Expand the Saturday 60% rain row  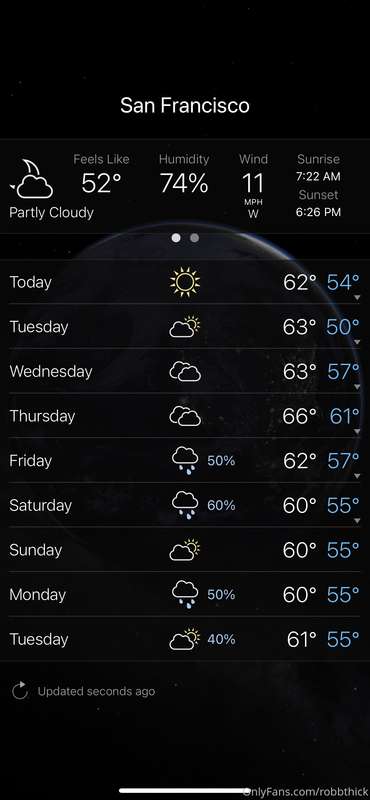185,505
